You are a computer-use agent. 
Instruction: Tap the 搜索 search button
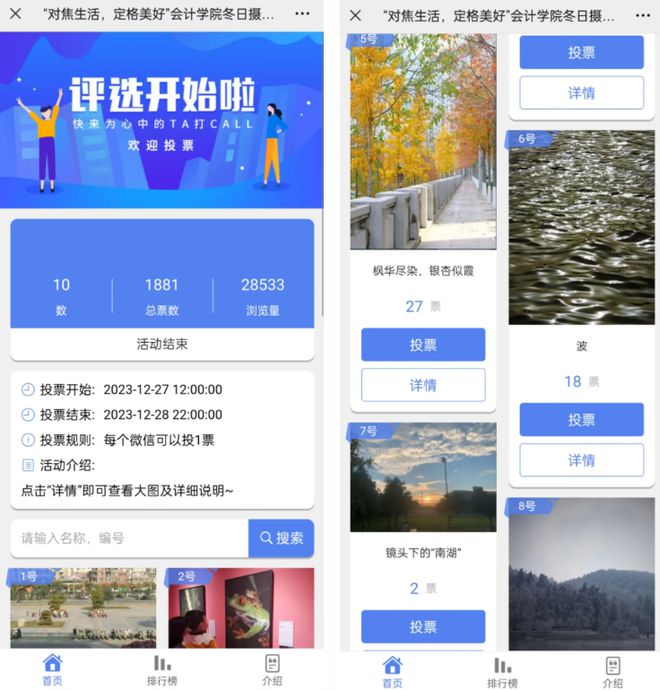(x=281, y=538)
